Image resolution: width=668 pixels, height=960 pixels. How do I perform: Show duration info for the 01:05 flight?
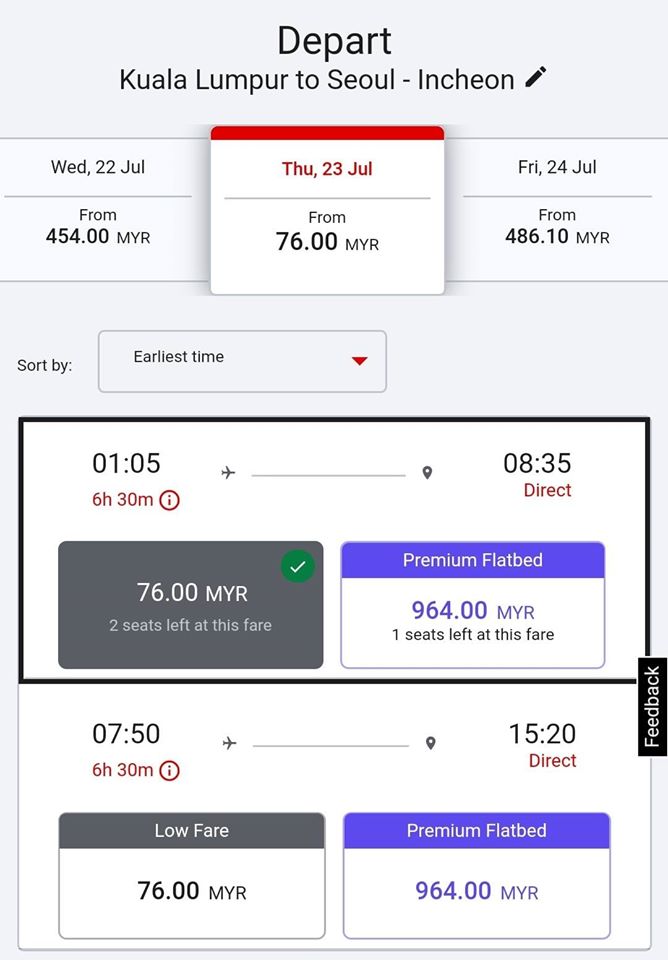(x=170, y=500)
